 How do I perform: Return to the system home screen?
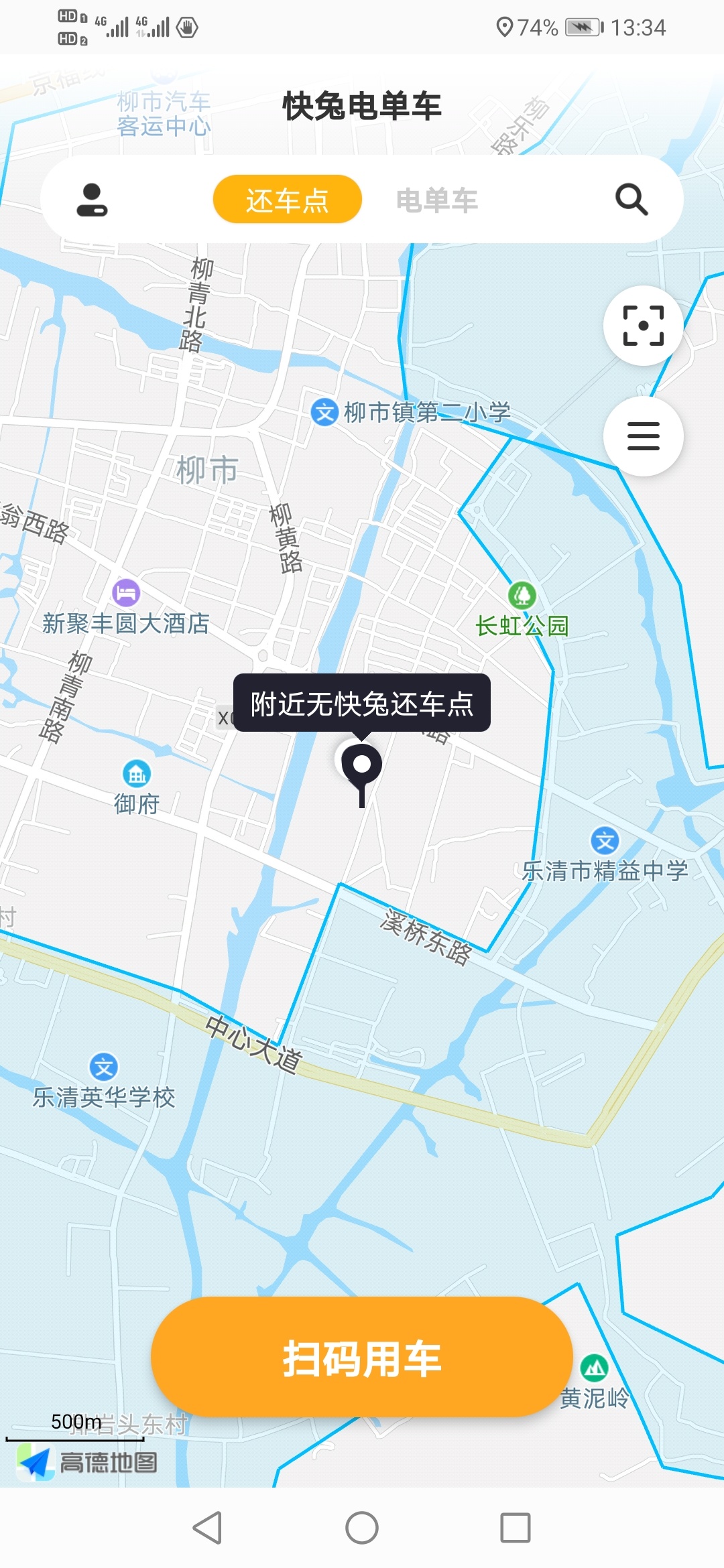pos(361,1528)
